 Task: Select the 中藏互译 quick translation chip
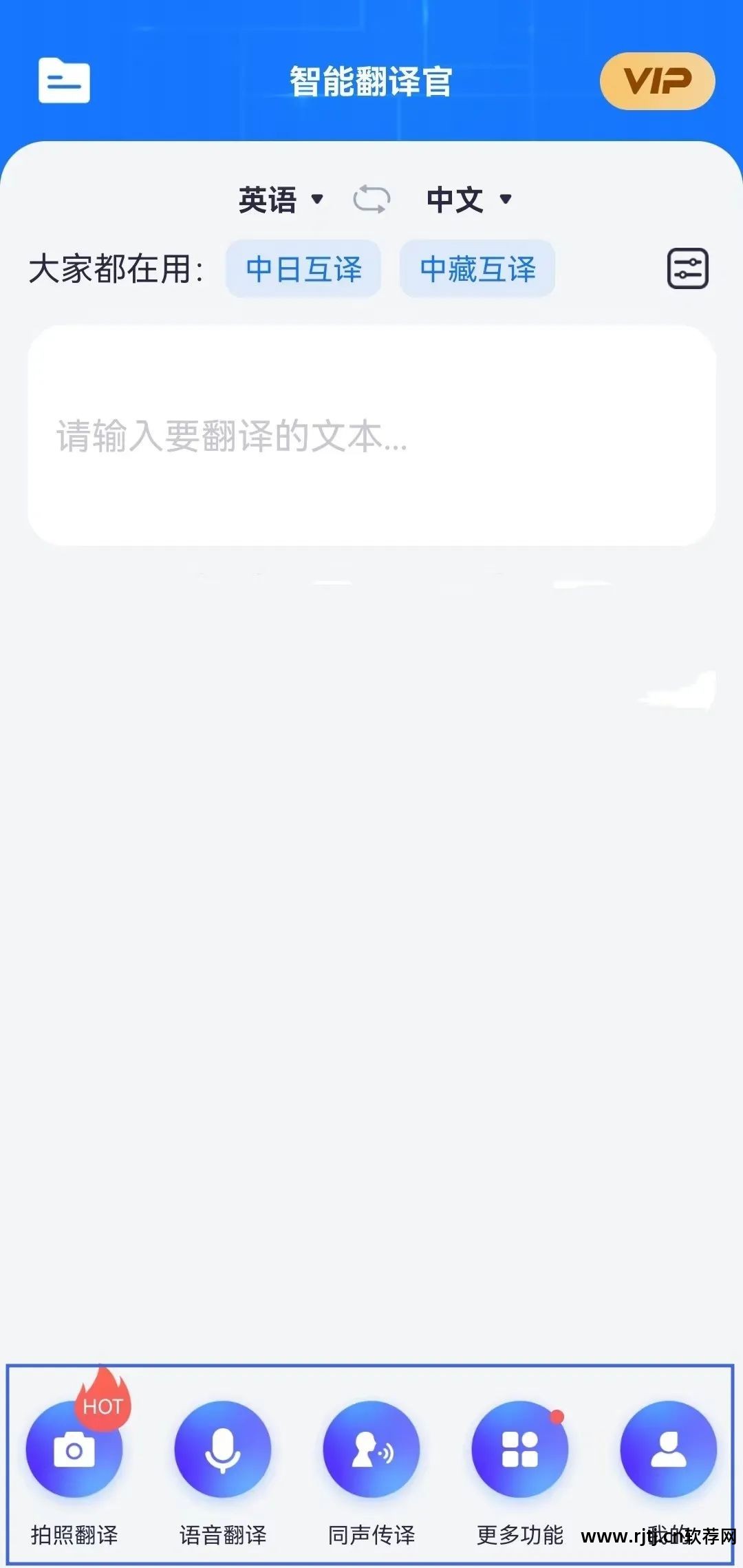click(x=477, y=269)
